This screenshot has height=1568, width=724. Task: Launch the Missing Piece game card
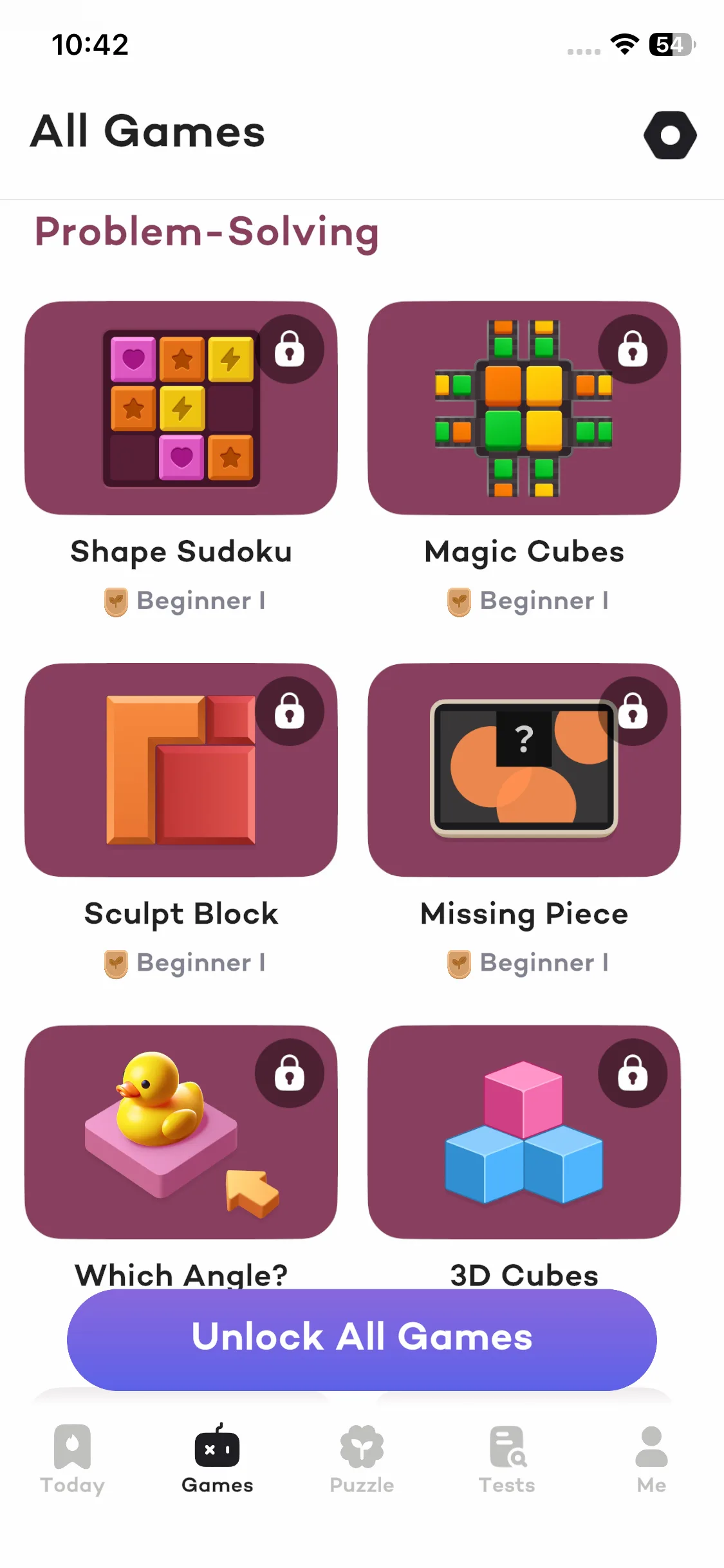524,770
